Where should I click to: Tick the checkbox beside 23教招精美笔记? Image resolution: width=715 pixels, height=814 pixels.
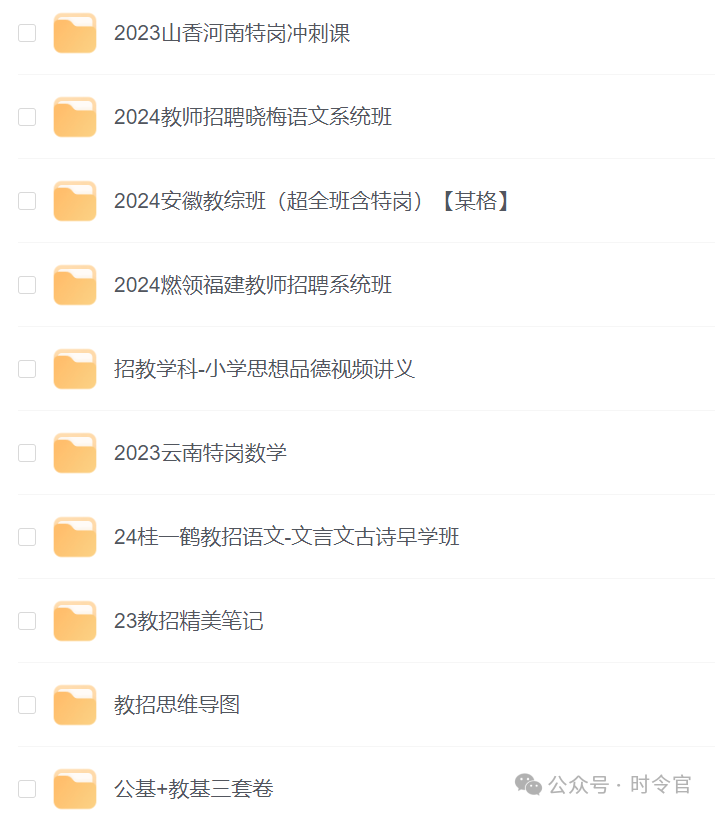(27, 621)
